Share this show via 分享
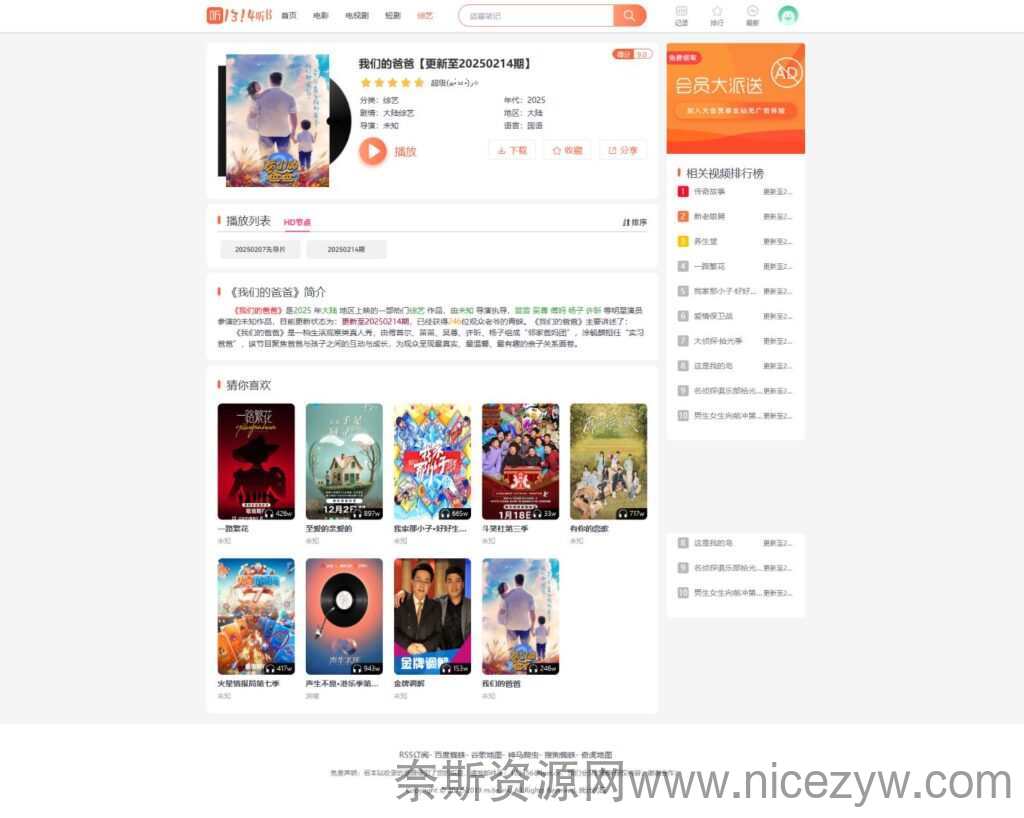This screenshot has height=818, width=1024. 622,150
